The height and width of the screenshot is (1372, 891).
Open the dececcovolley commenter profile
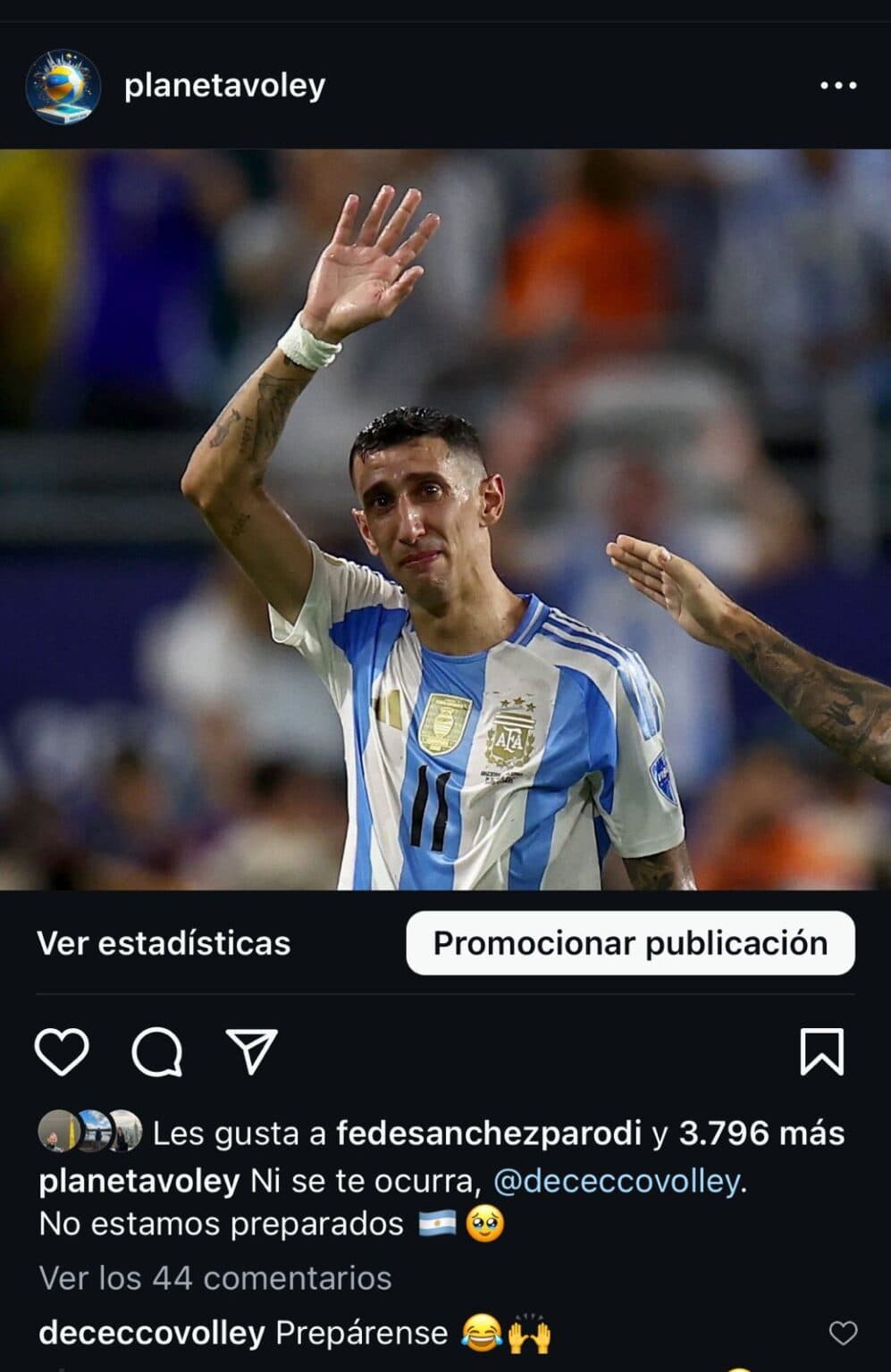(x=152, y=1333)
